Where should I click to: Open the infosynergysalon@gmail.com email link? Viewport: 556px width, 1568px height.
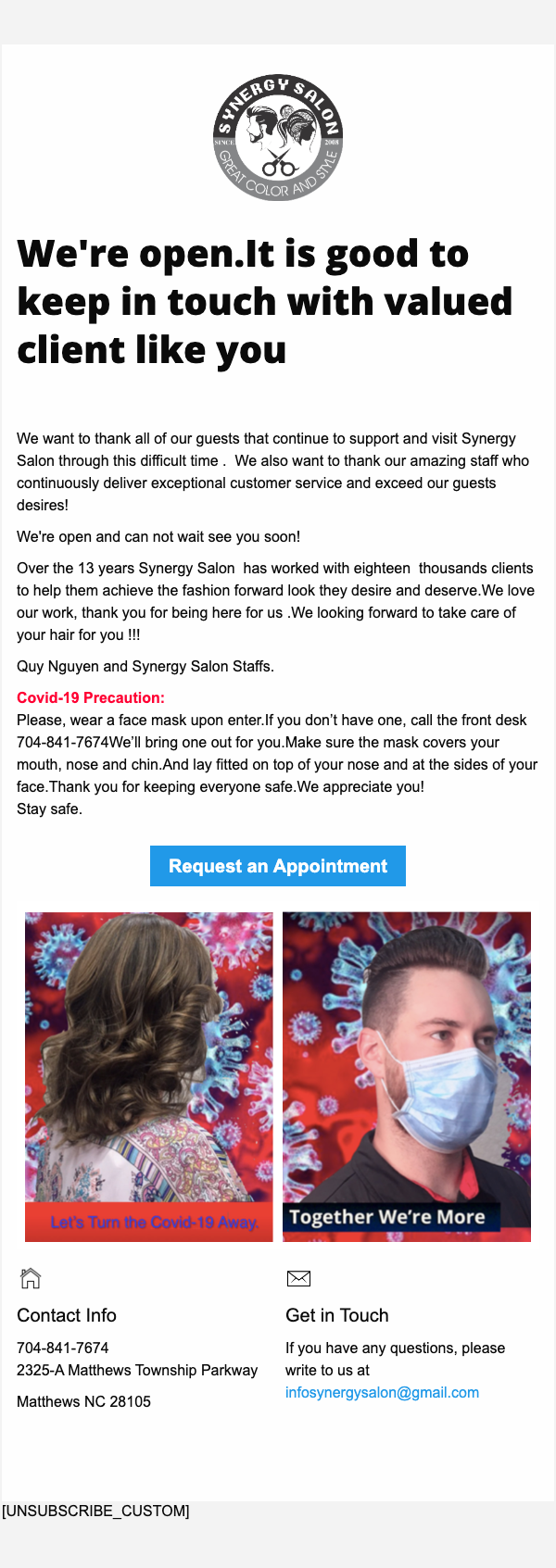coord(382,1392)
